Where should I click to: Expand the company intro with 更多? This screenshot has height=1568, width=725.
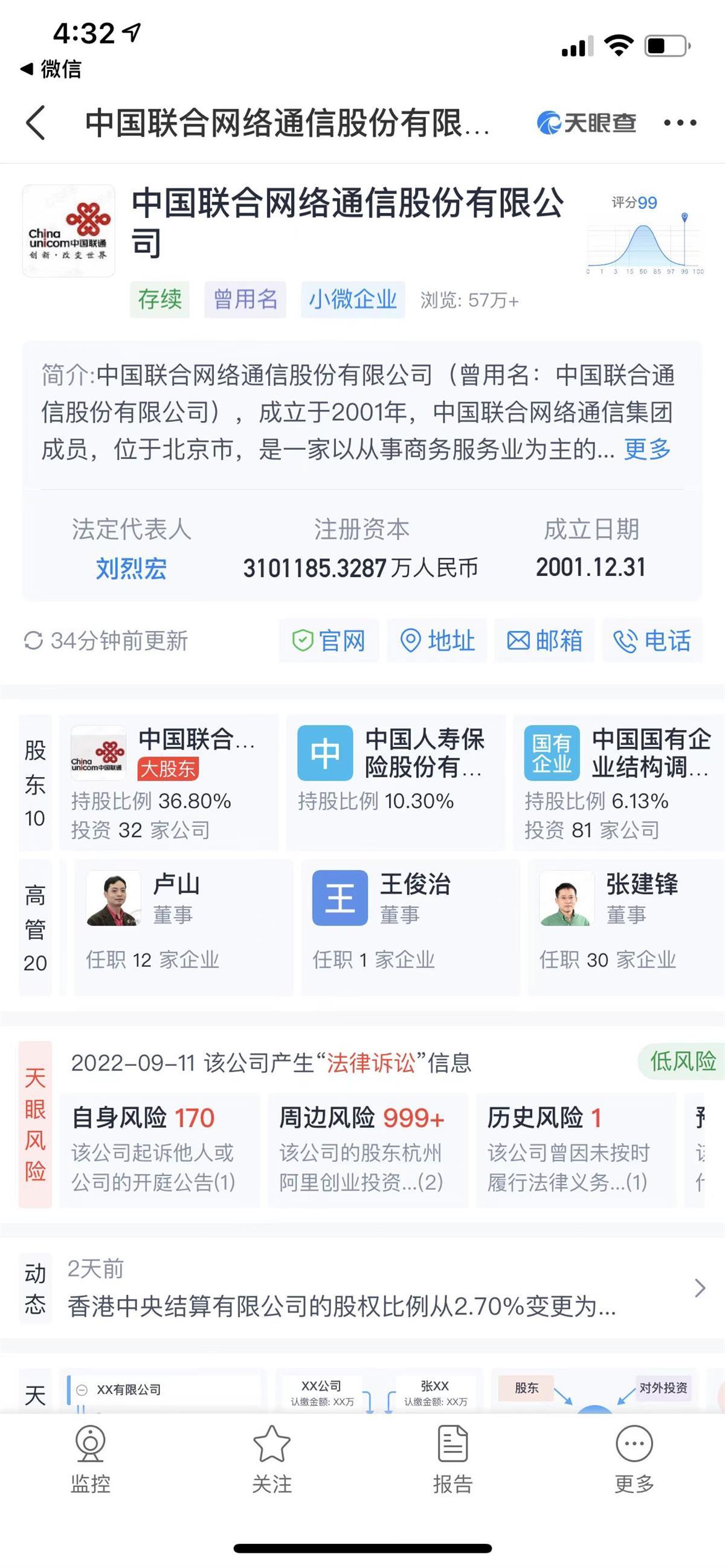[x=647, y=449]
